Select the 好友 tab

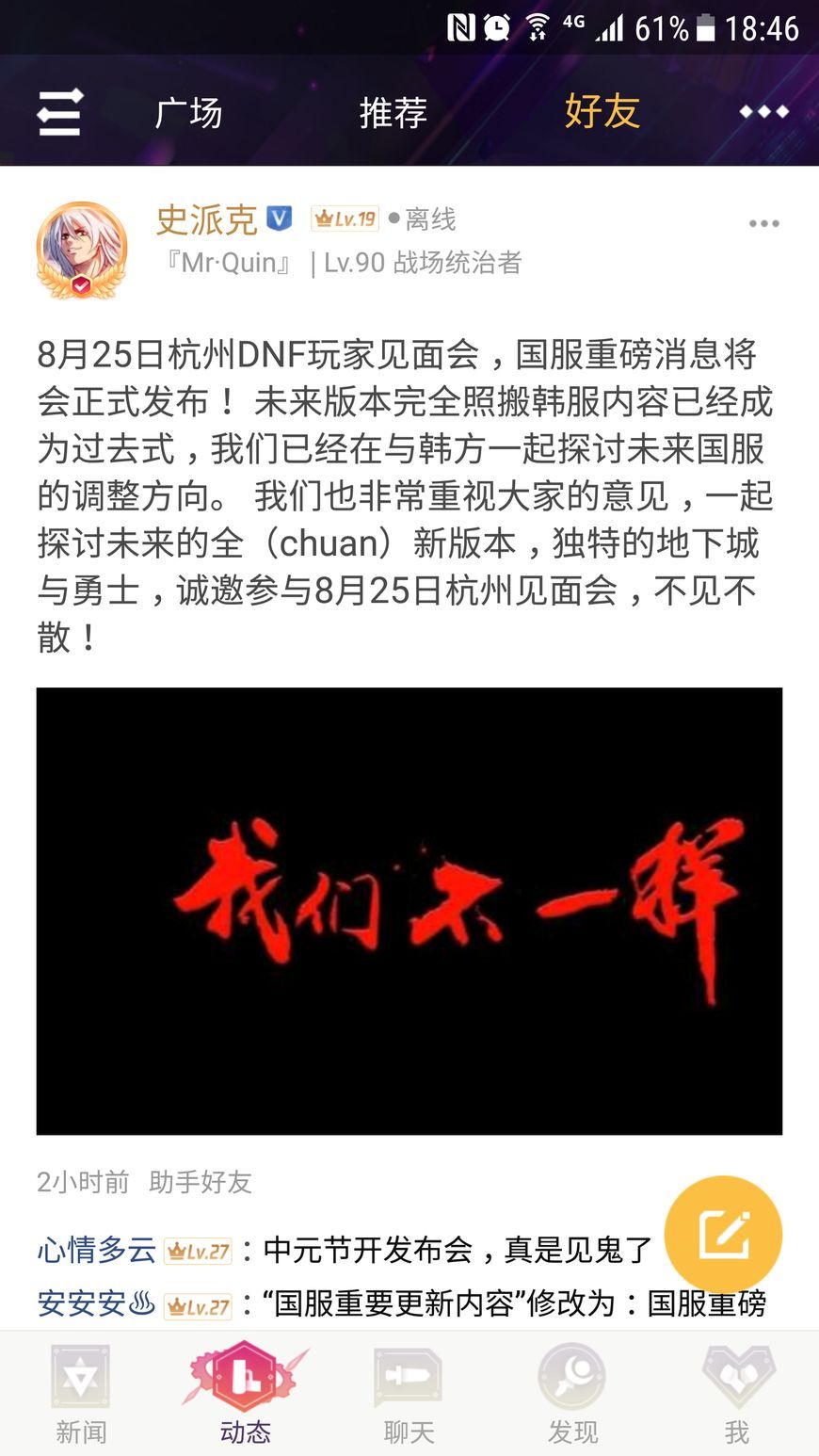pyautogui.click(x=602, y=112)
